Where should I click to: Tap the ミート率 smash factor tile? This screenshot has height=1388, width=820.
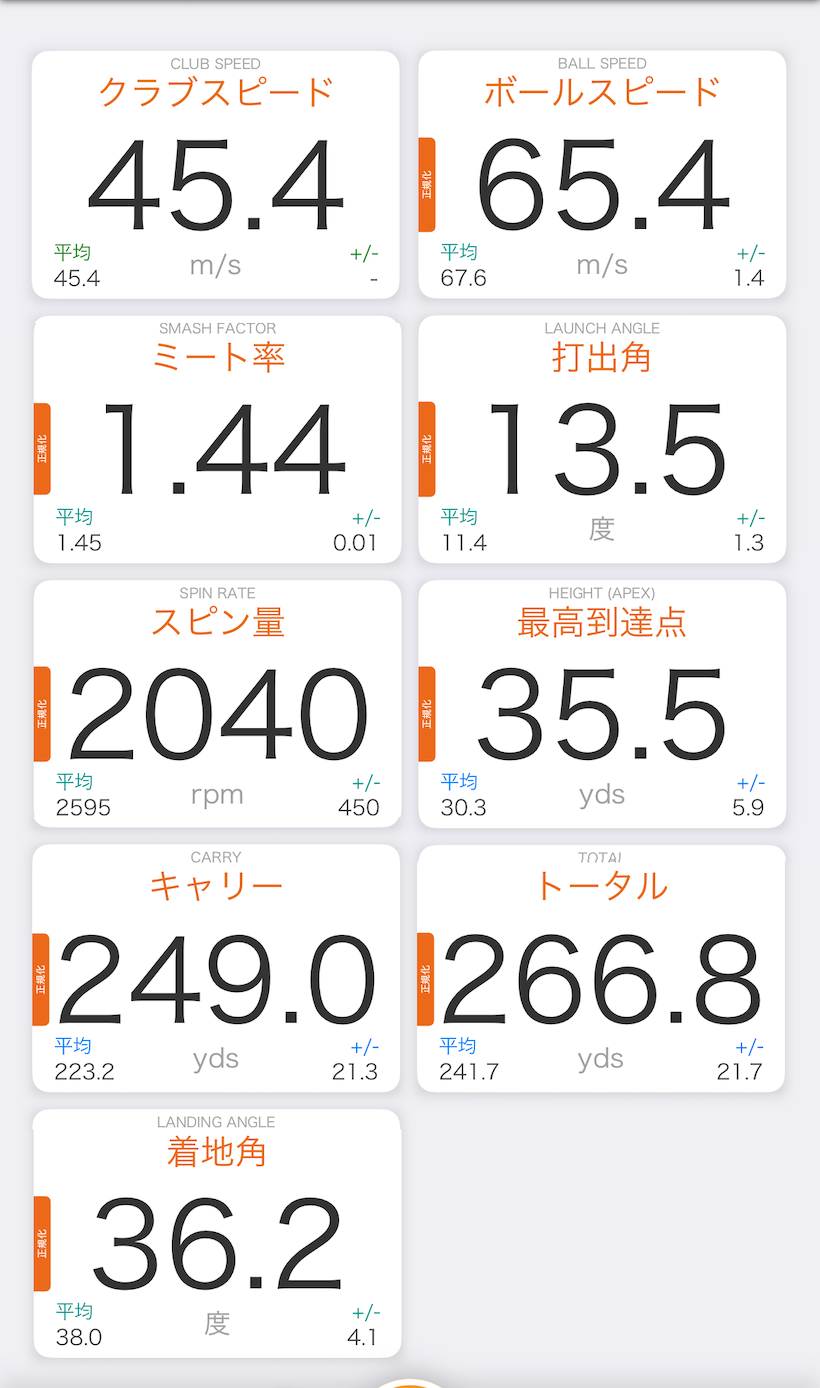(x=217, y=440)
